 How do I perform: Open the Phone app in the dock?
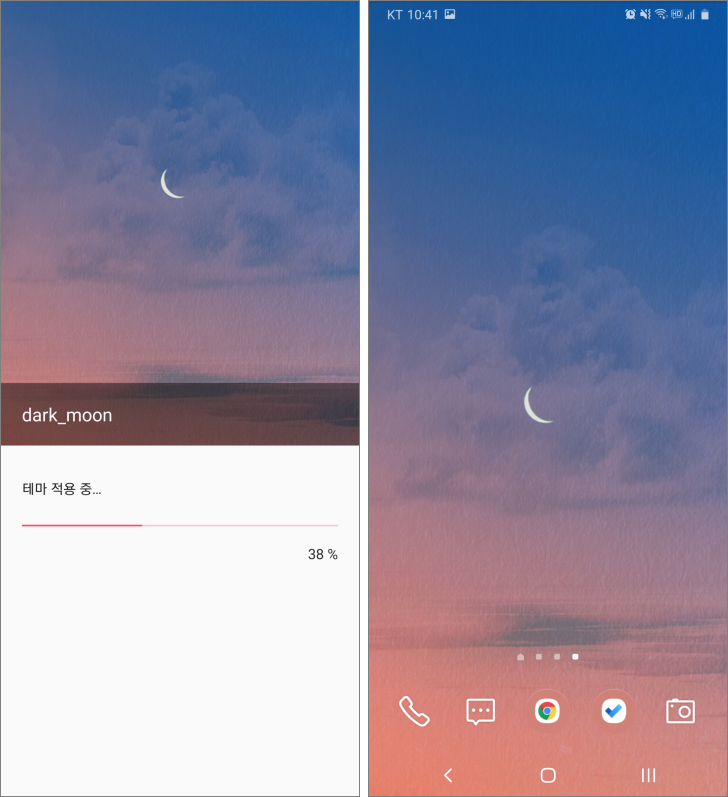(x=414, y=711)
